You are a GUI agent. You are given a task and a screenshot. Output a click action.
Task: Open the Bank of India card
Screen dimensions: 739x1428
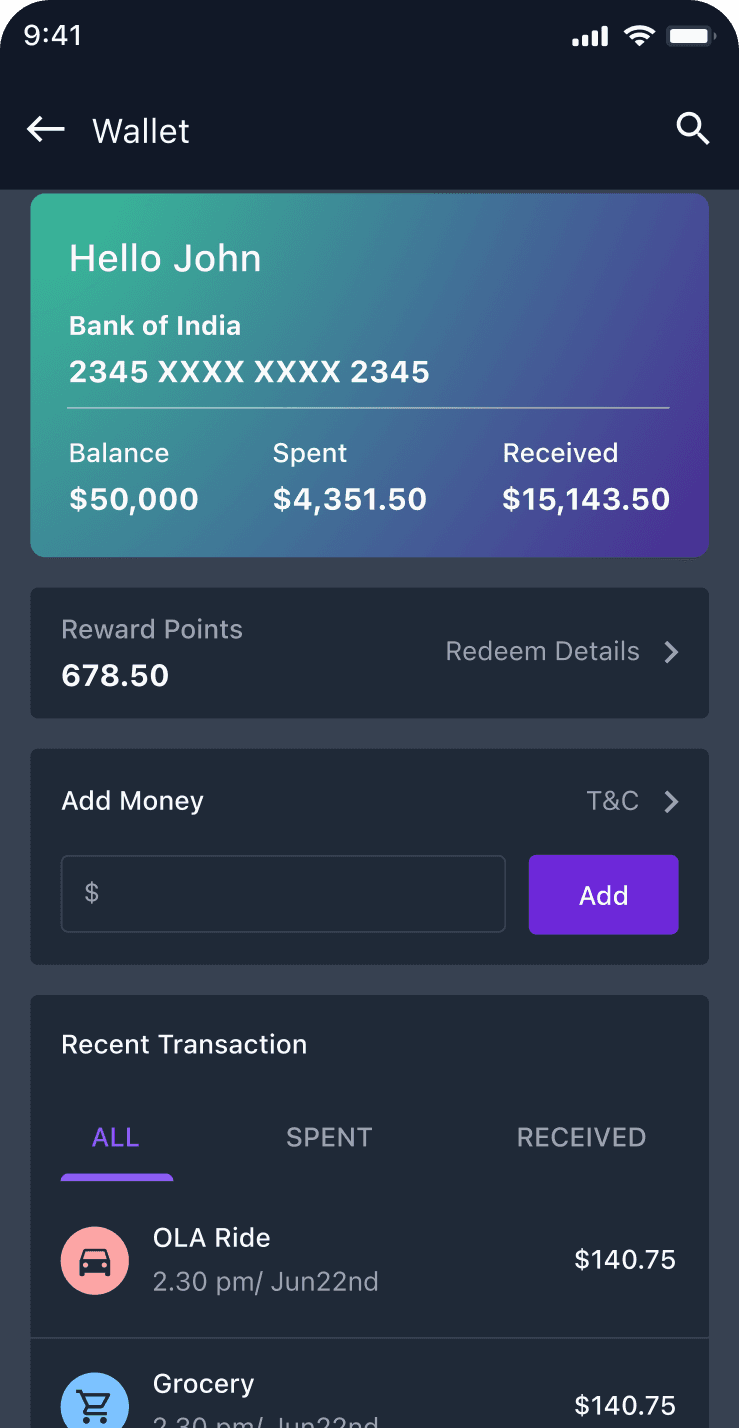(x=369, y=375)
